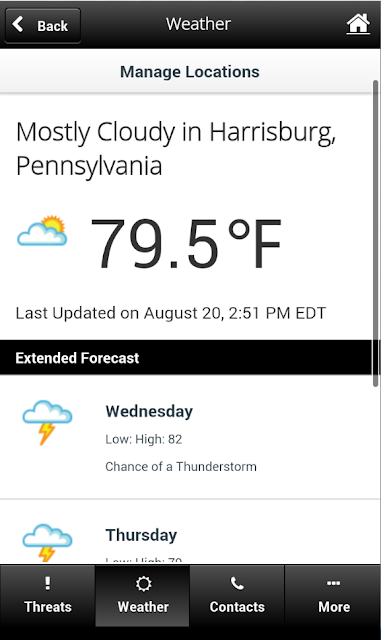This screenshot has width=381, height=640.
Task: Go back using the Back button
Action: pos(42,25)
